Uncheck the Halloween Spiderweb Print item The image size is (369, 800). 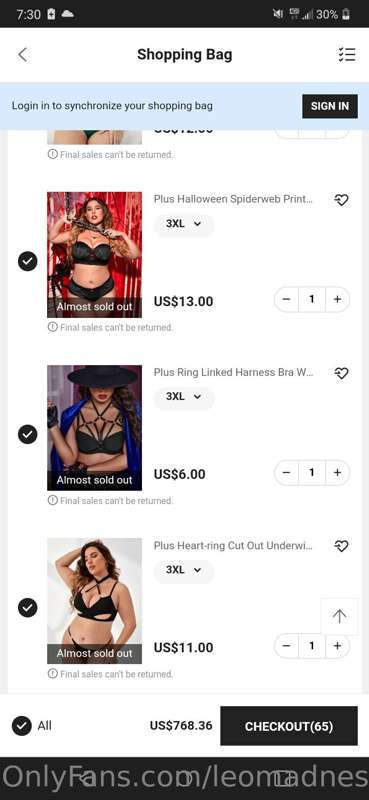28,261
